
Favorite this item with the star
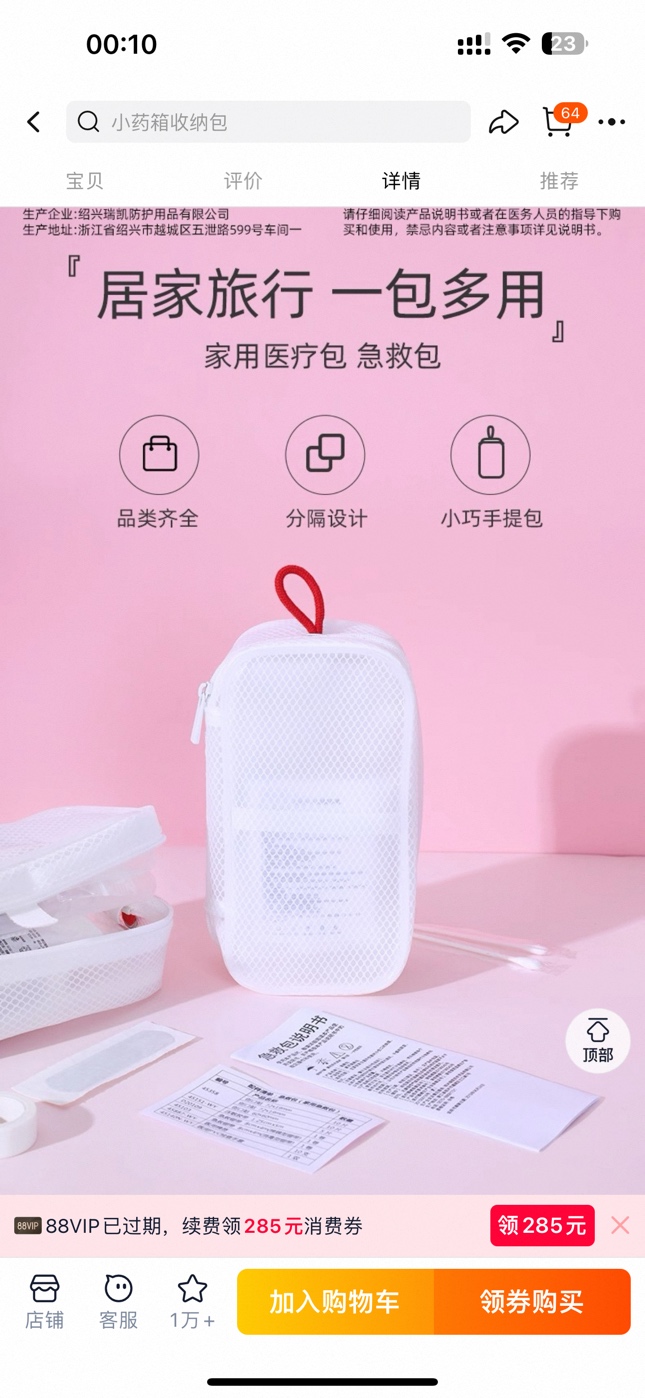click(x=192, y=1301)
